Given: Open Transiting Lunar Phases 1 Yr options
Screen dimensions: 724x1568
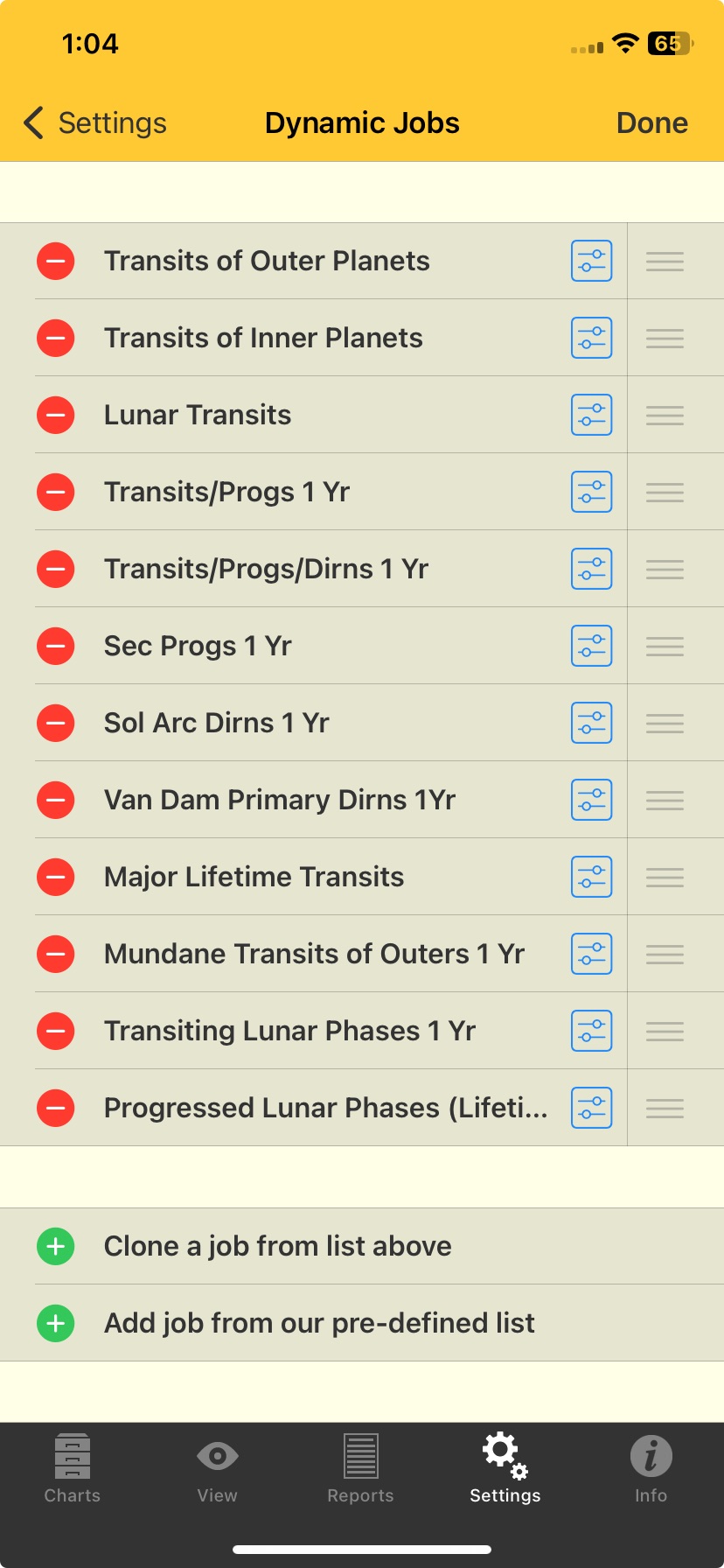Looking at the screenshot, I should click(590, 1030).
